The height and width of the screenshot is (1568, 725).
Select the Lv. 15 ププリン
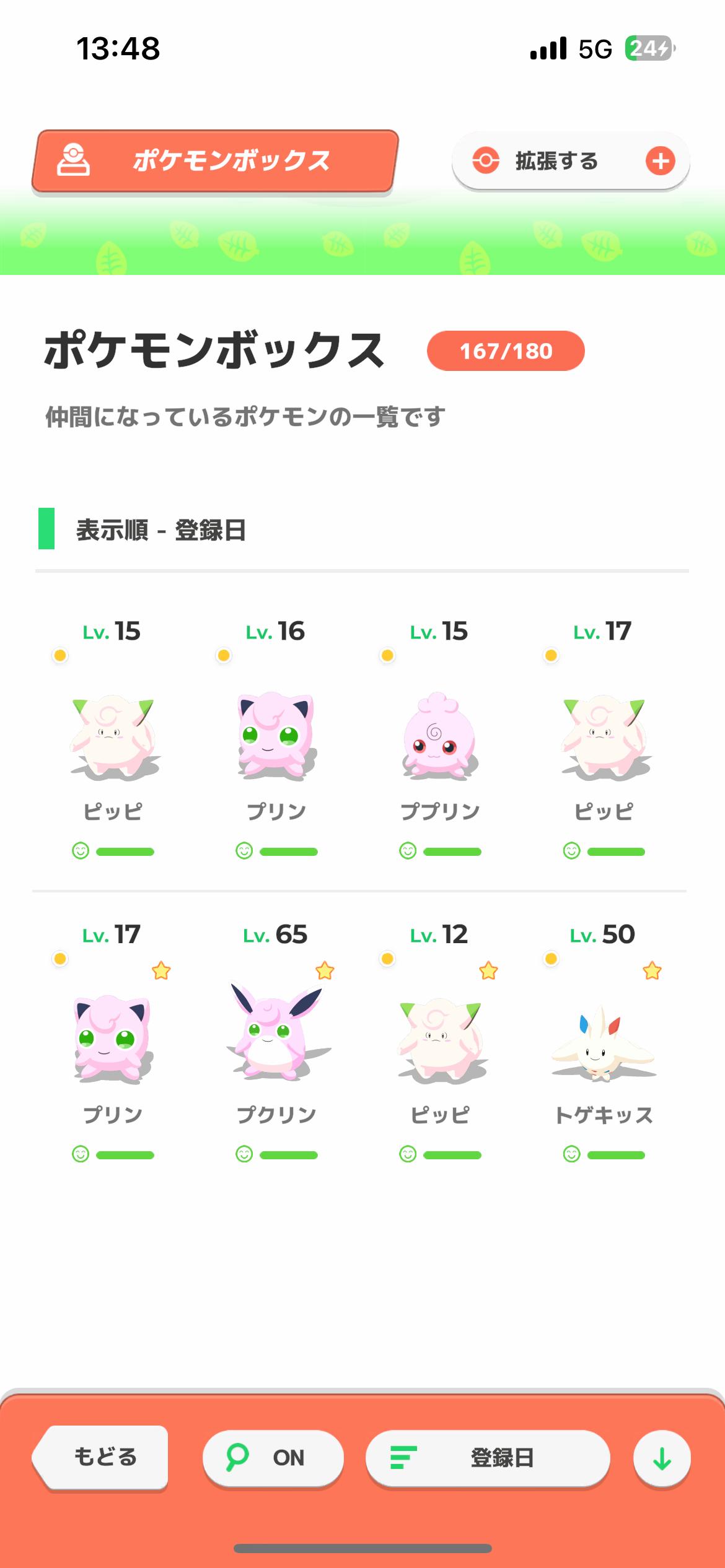click(439, 736)
